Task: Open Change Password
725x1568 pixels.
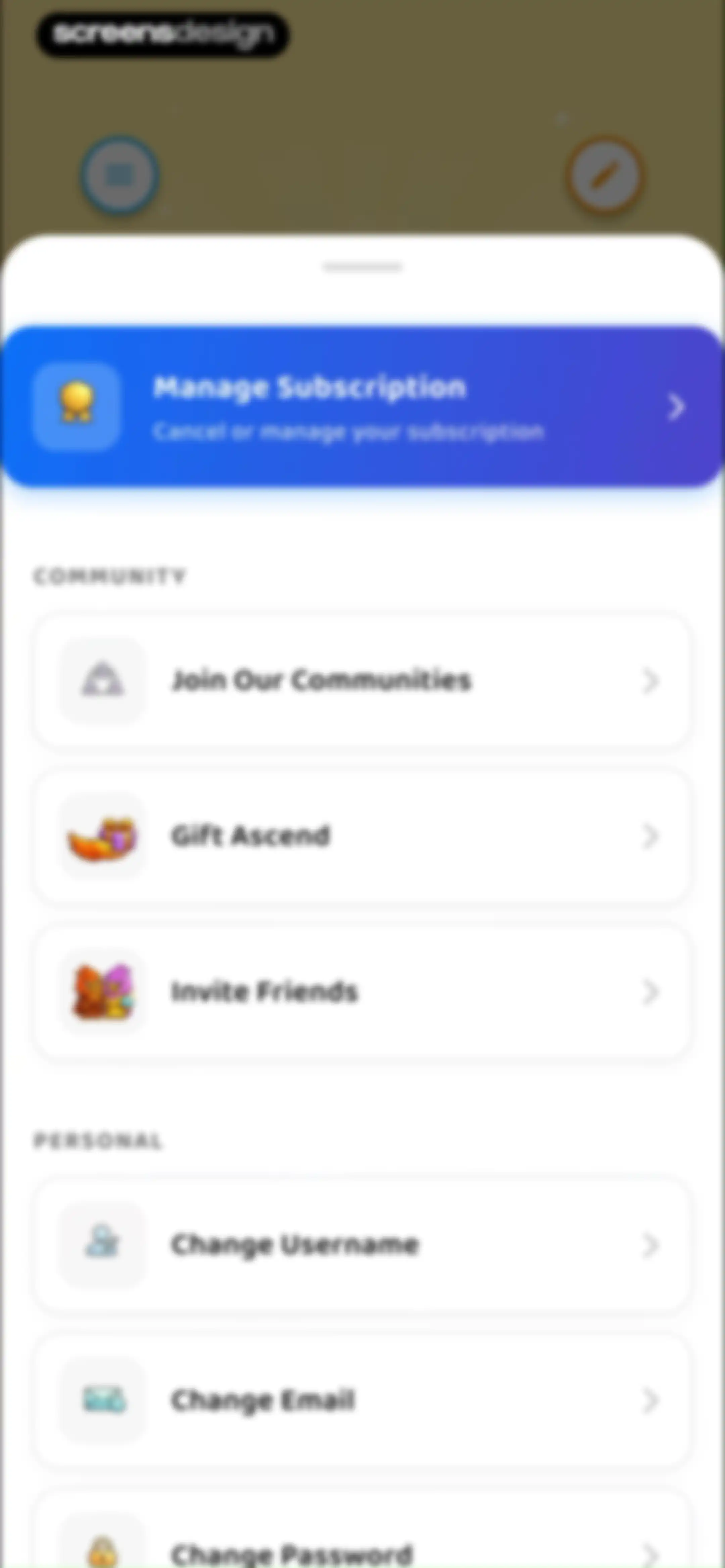Action: (x=362, y=1534)
